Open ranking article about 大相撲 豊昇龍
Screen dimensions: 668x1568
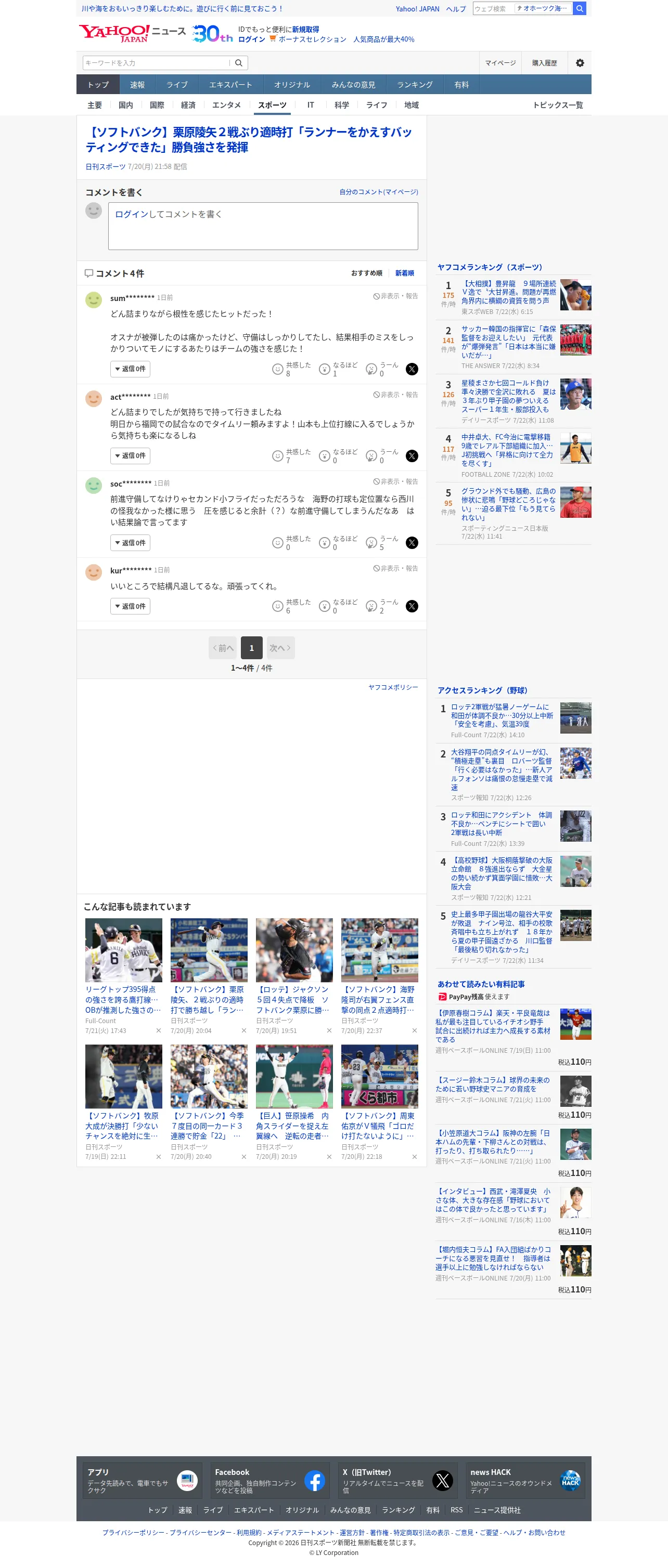508,292
